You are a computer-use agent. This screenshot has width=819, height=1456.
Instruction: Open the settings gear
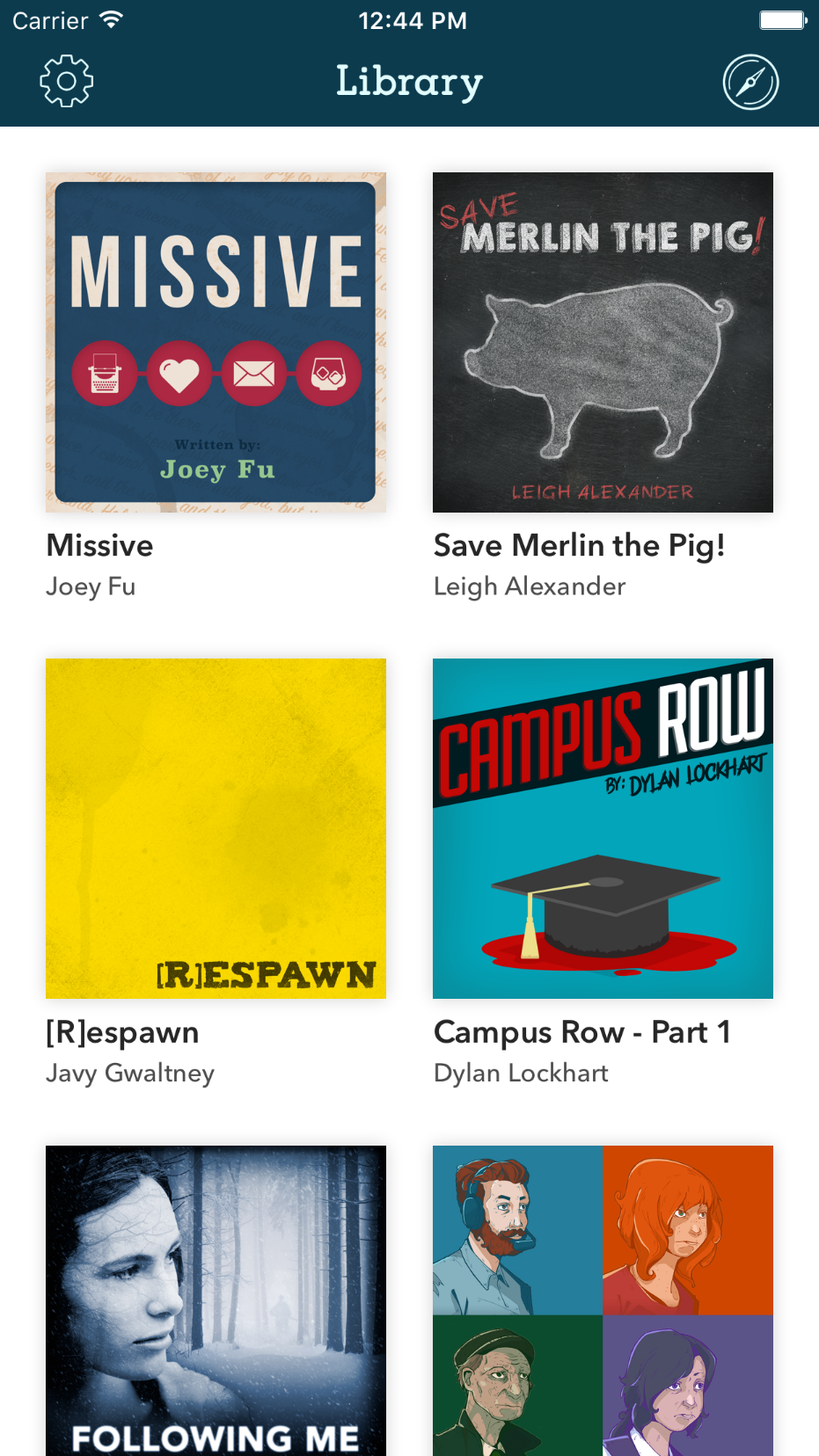pyautogui.click(x=66, y=82)
